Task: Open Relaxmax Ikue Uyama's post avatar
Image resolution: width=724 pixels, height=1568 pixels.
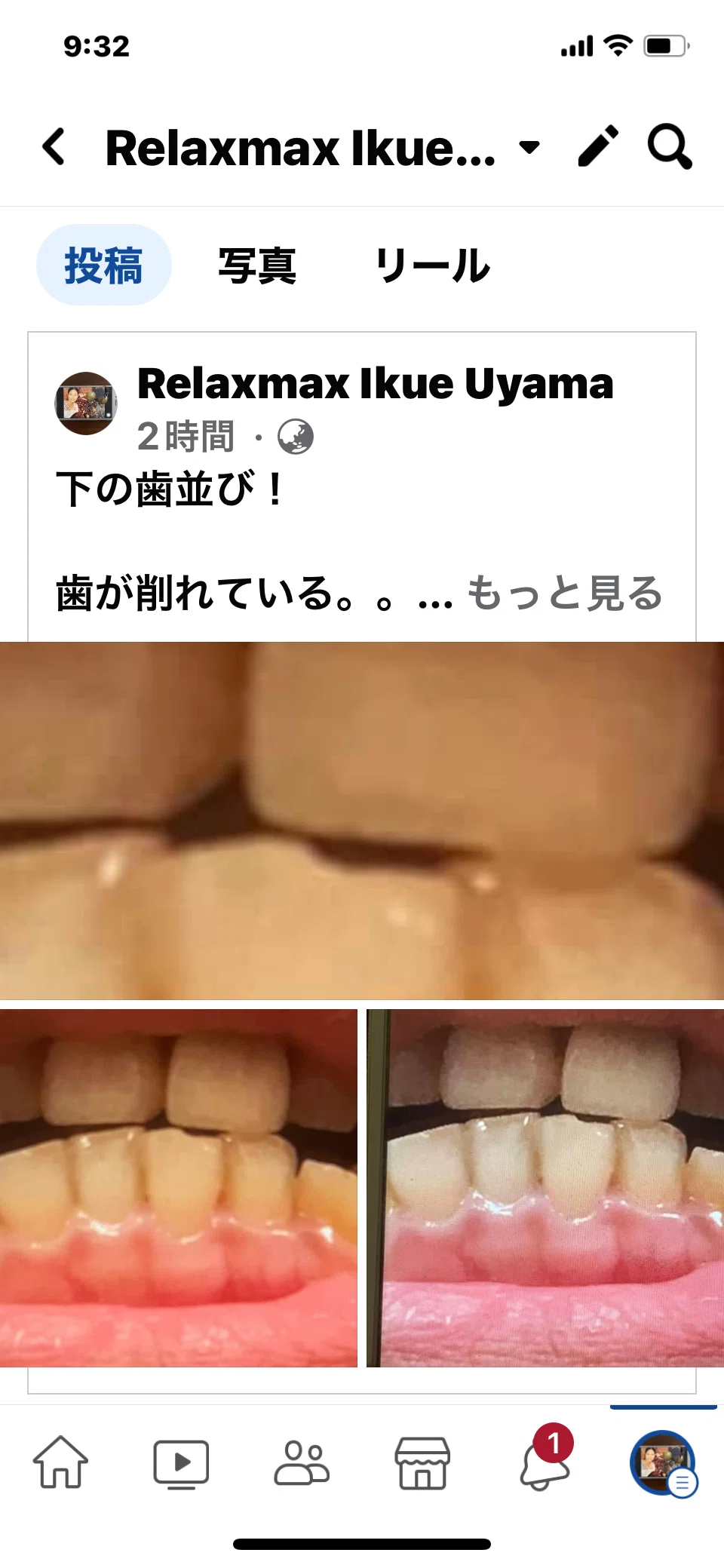Action: 86,404
